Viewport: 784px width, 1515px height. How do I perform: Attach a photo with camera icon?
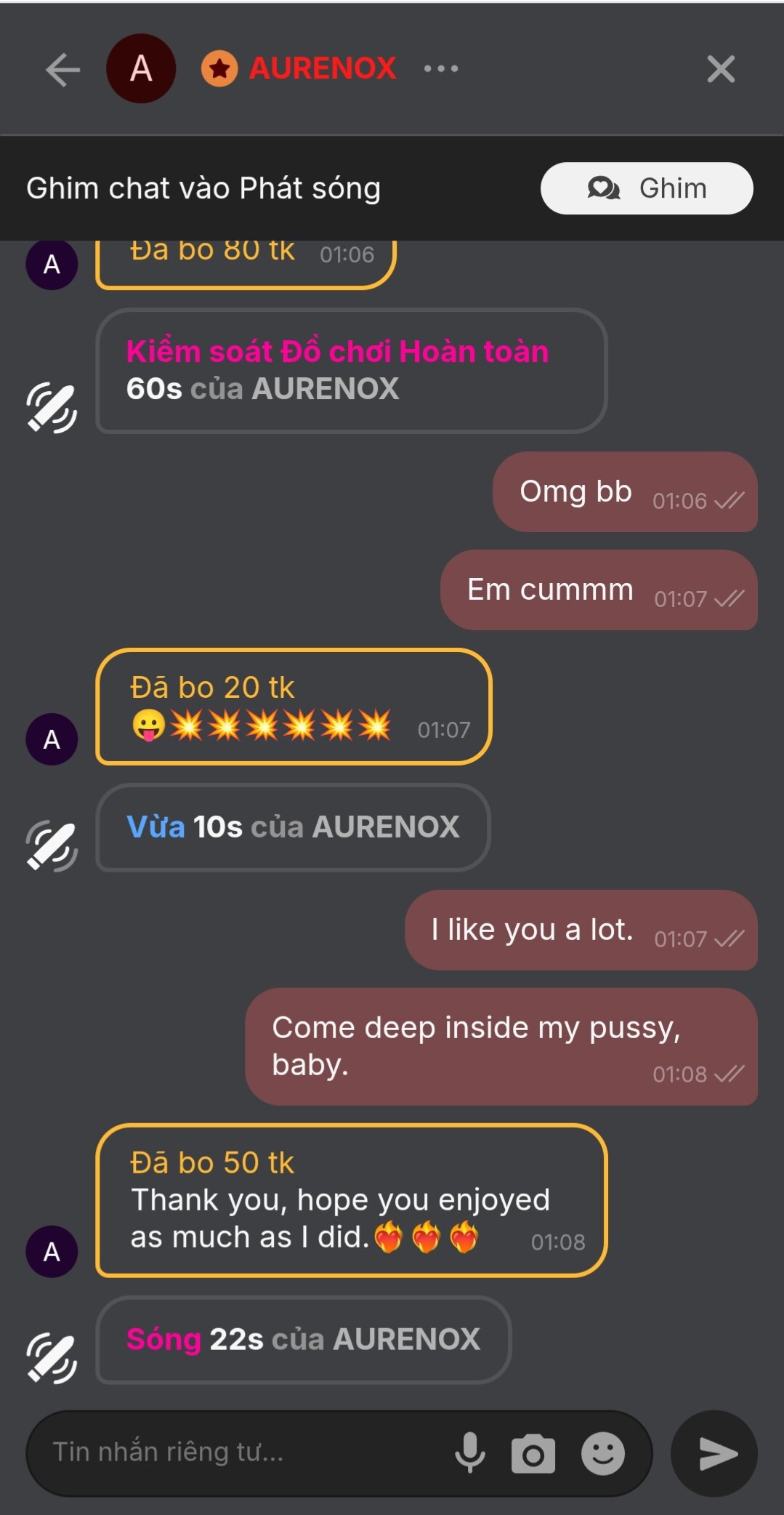[x=533, y=1453]
